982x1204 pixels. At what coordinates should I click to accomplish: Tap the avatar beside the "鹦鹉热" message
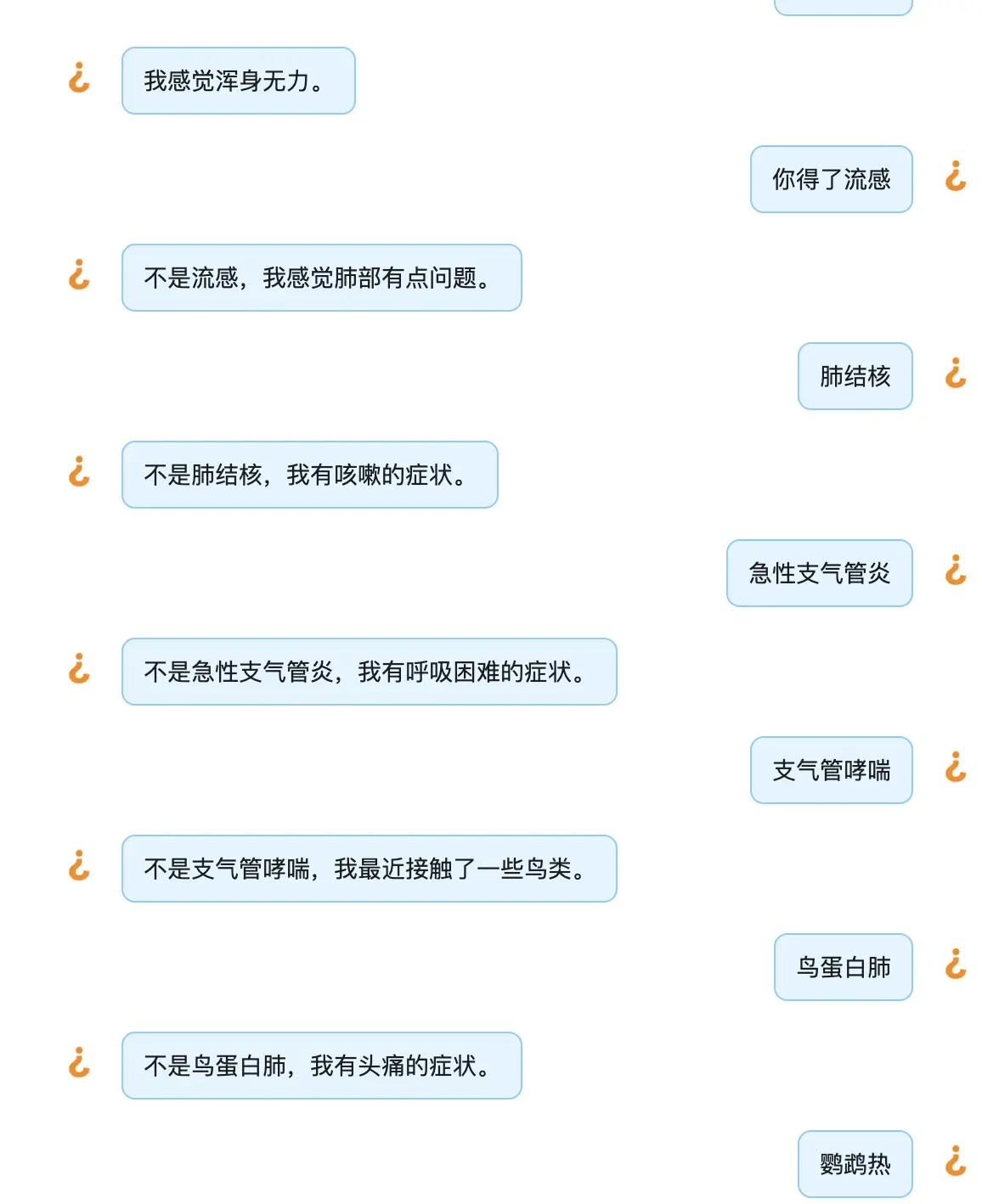tap(956, 1161)
